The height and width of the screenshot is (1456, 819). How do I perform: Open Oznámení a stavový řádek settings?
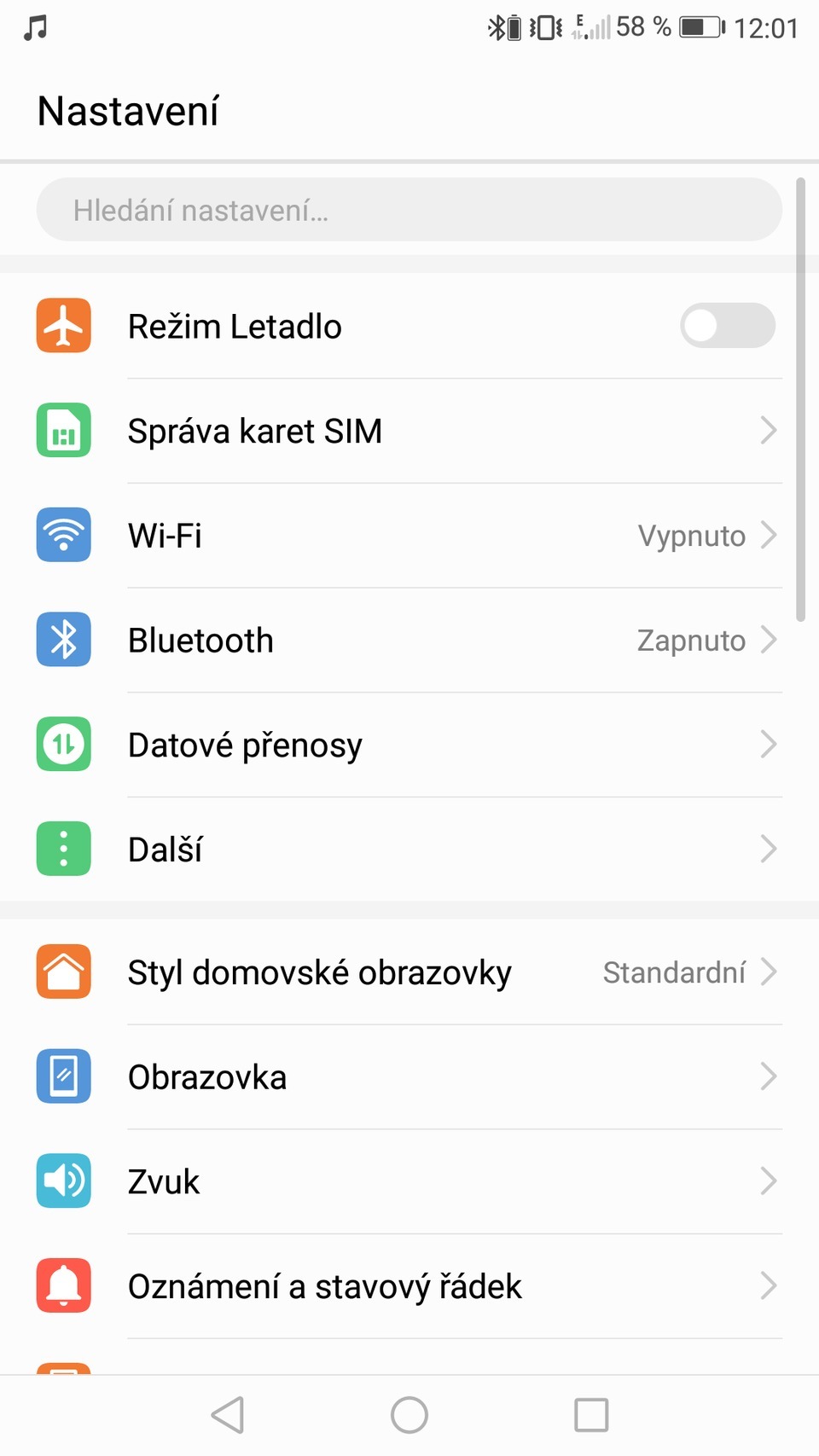[x=769, y=1286]
